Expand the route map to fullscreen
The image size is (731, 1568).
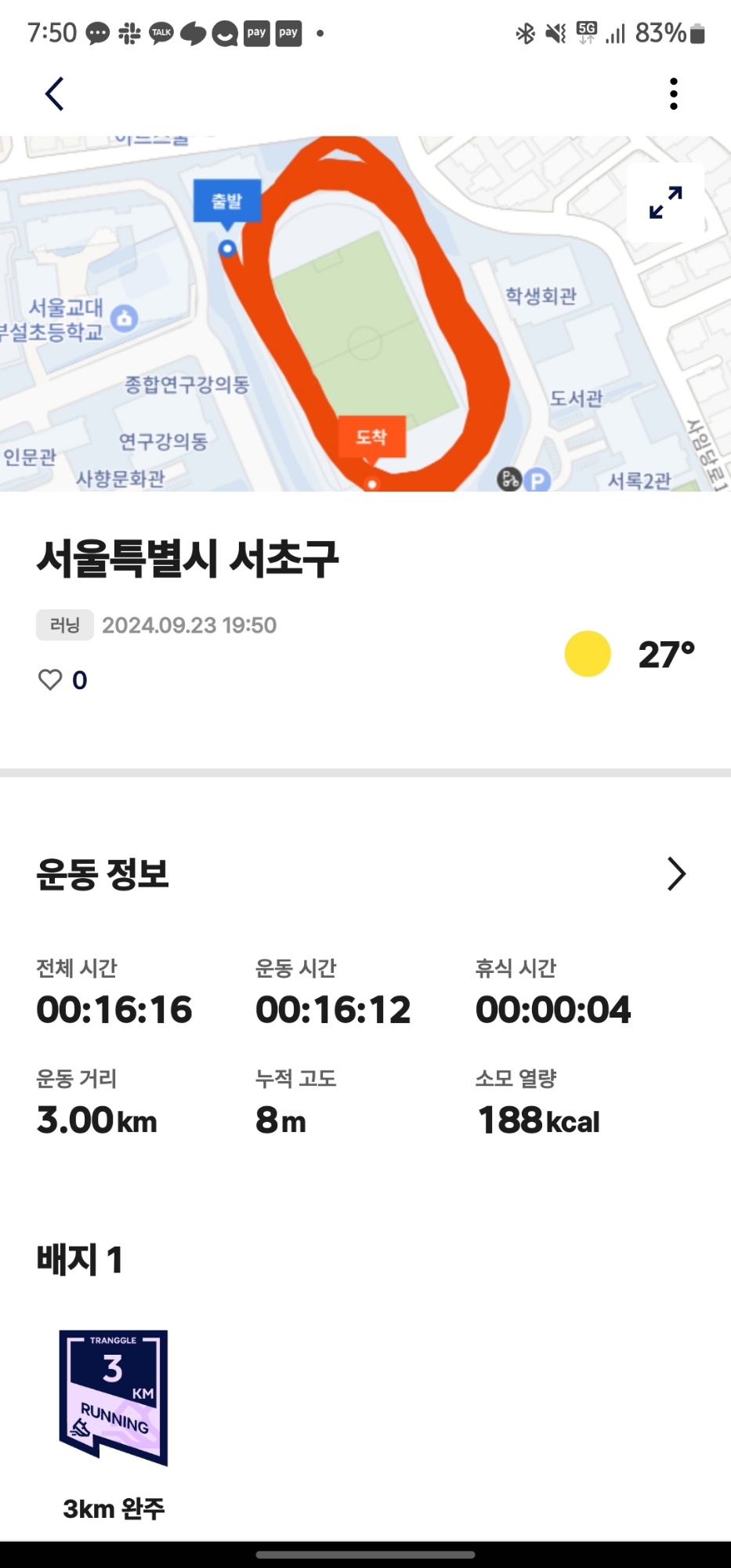[x=666, y=202]
